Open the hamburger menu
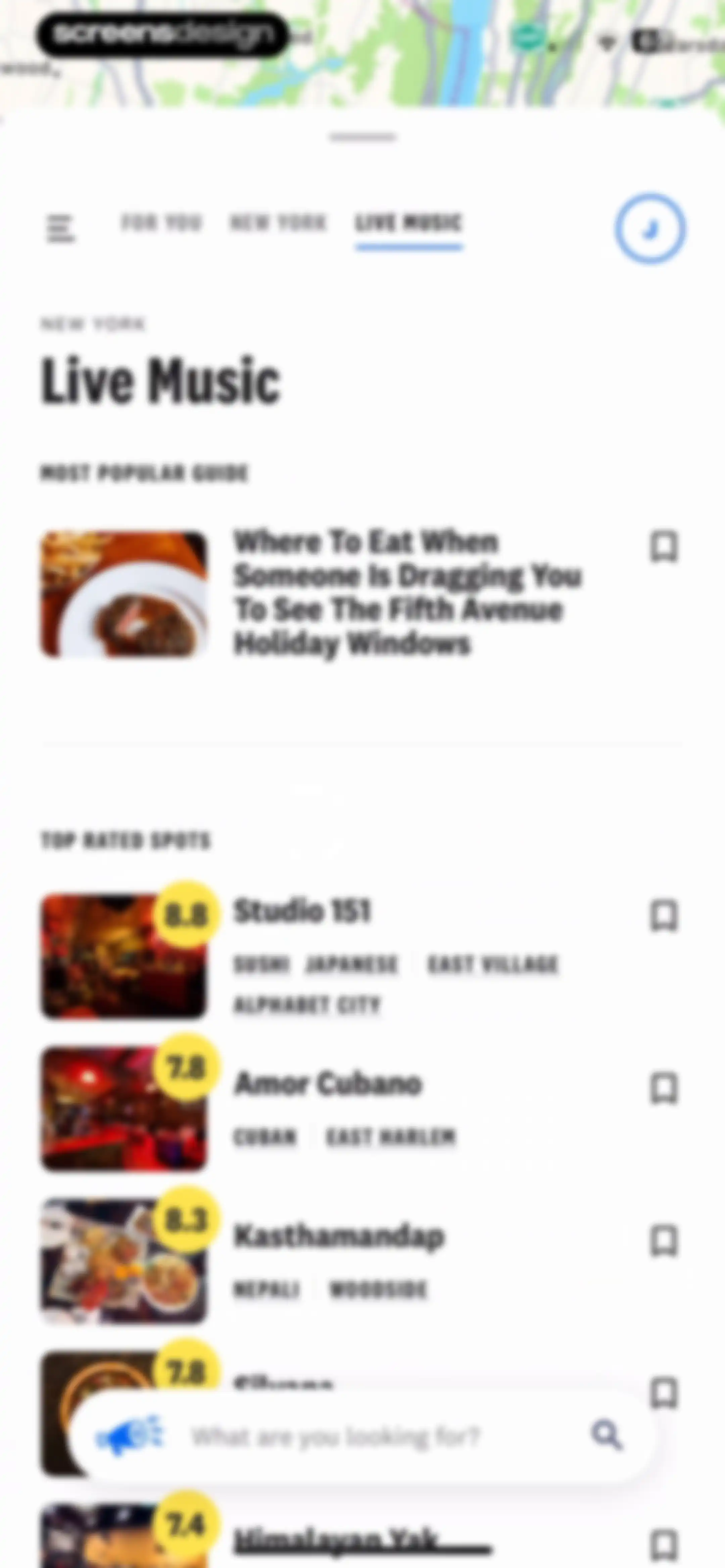 pos(60,229)
